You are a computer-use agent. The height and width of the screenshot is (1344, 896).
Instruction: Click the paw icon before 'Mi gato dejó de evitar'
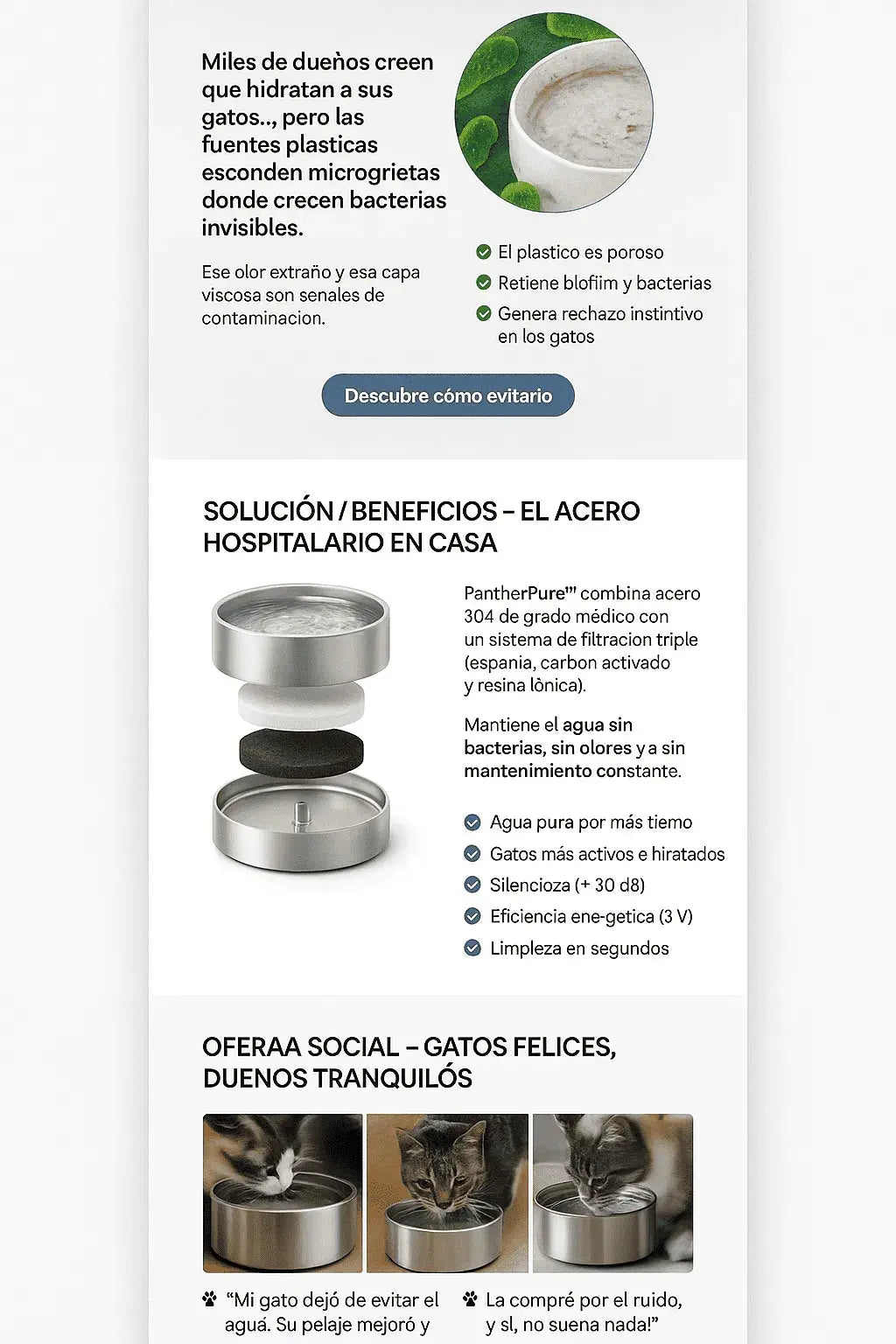(x=211, y=1300)
